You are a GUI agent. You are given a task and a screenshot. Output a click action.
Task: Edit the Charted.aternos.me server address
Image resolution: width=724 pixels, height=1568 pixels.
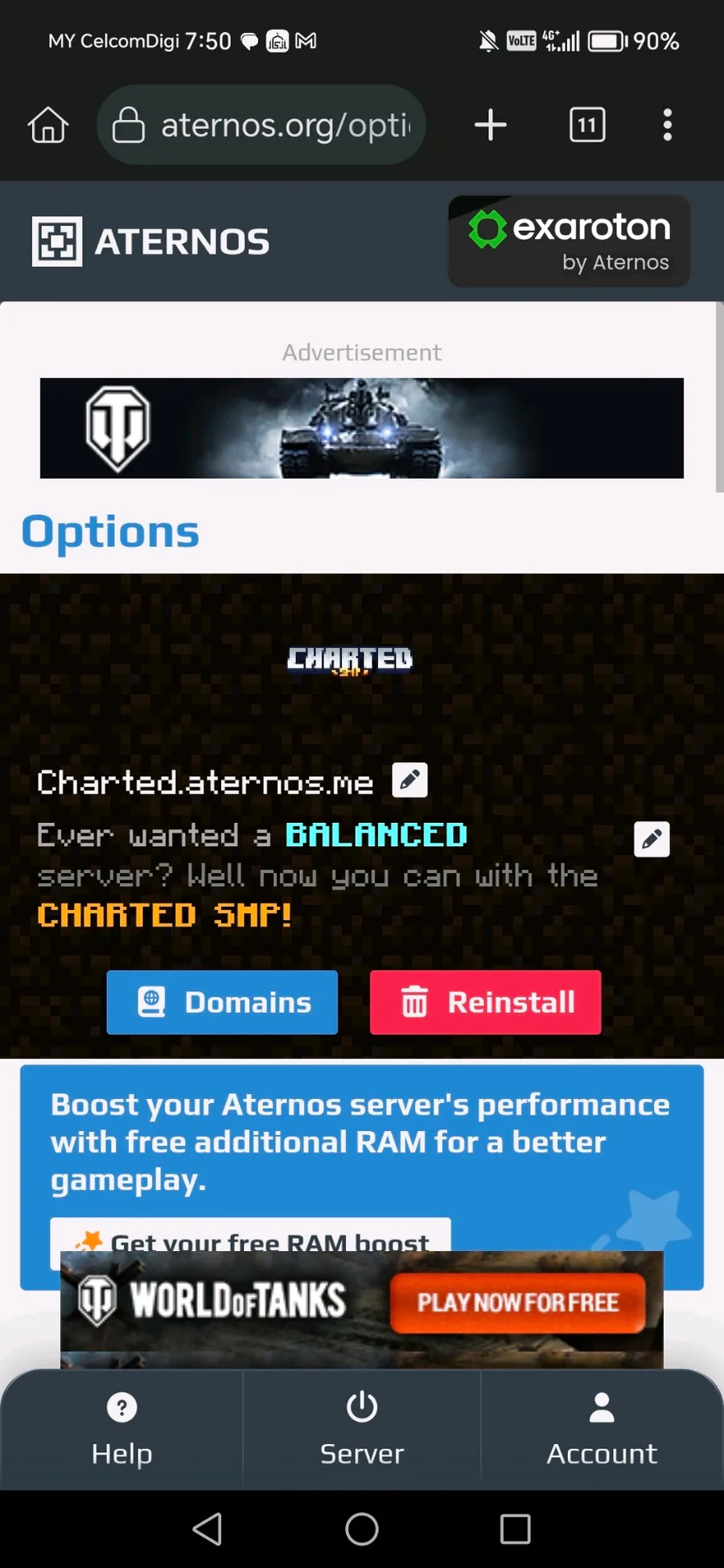pyautogui.click(x=409, y=780)
